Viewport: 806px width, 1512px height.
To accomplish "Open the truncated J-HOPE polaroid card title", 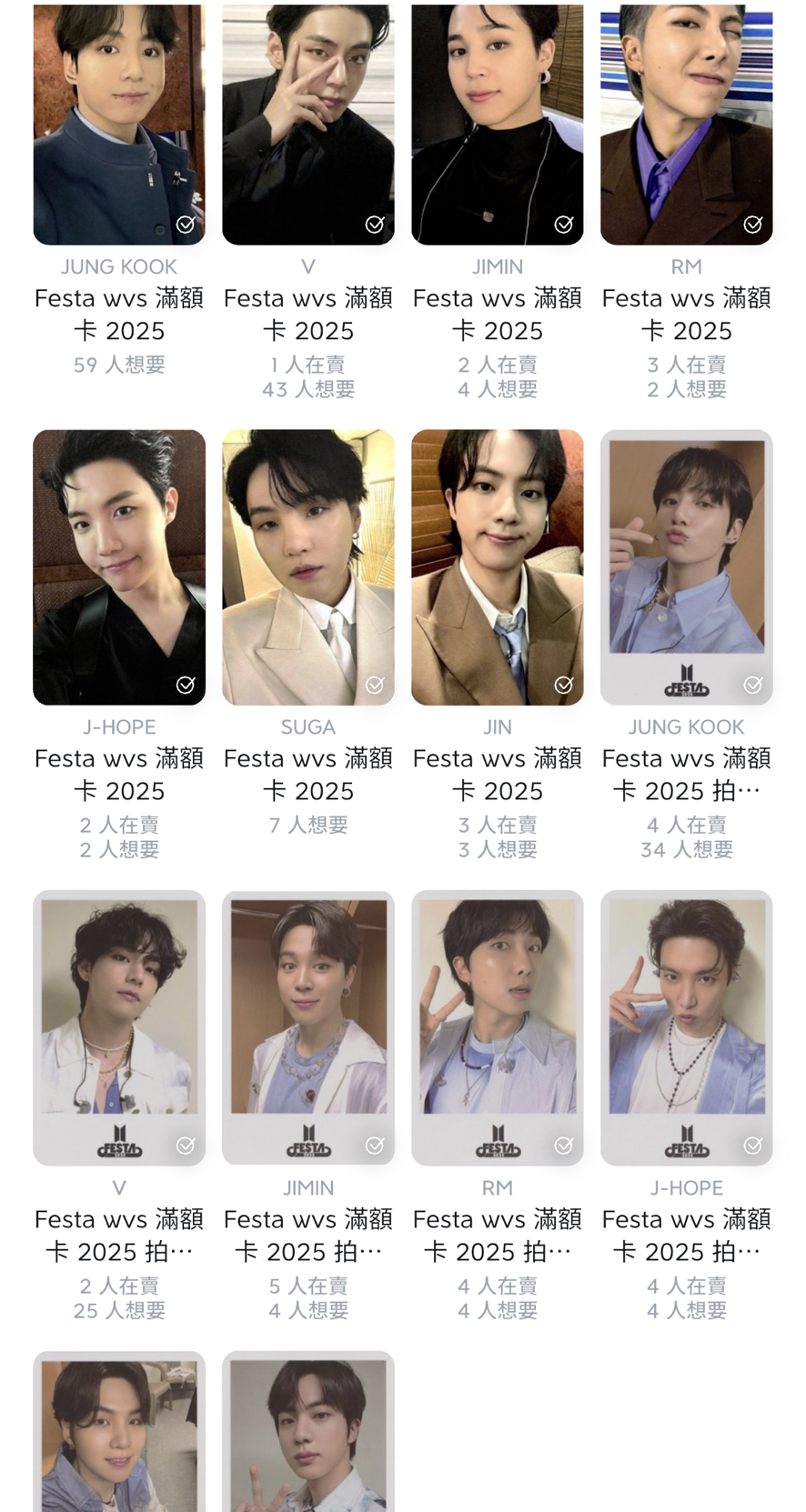I will coord(687,1235).
